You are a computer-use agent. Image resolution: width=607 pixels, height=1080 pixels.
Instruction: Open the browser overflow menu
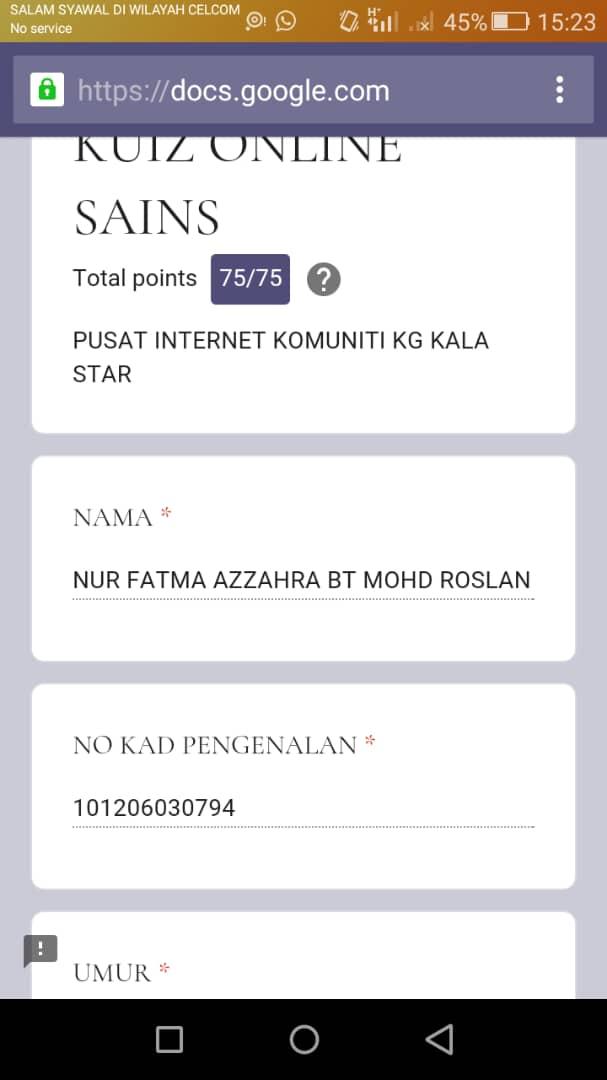(559, 90)
